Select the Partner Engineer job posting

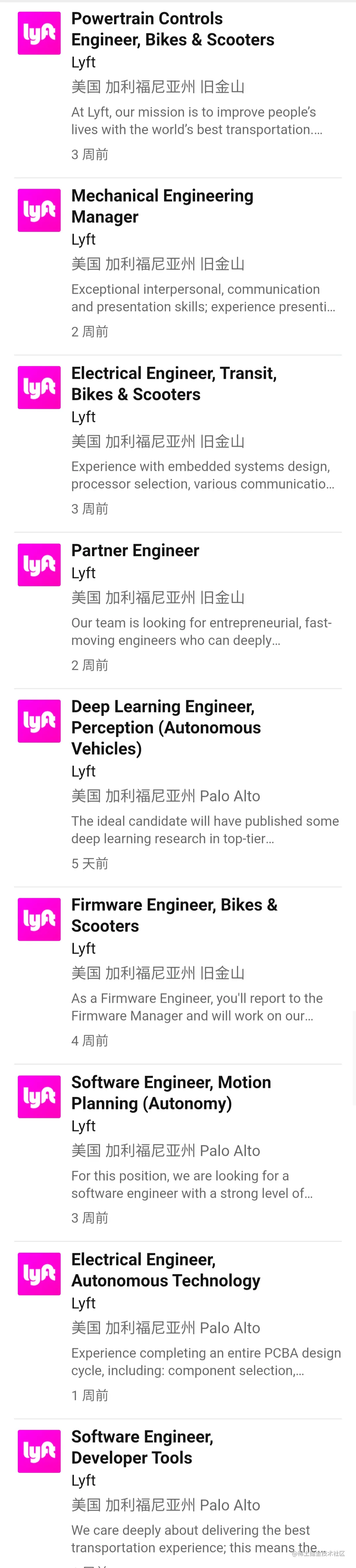tap(135, 550)
